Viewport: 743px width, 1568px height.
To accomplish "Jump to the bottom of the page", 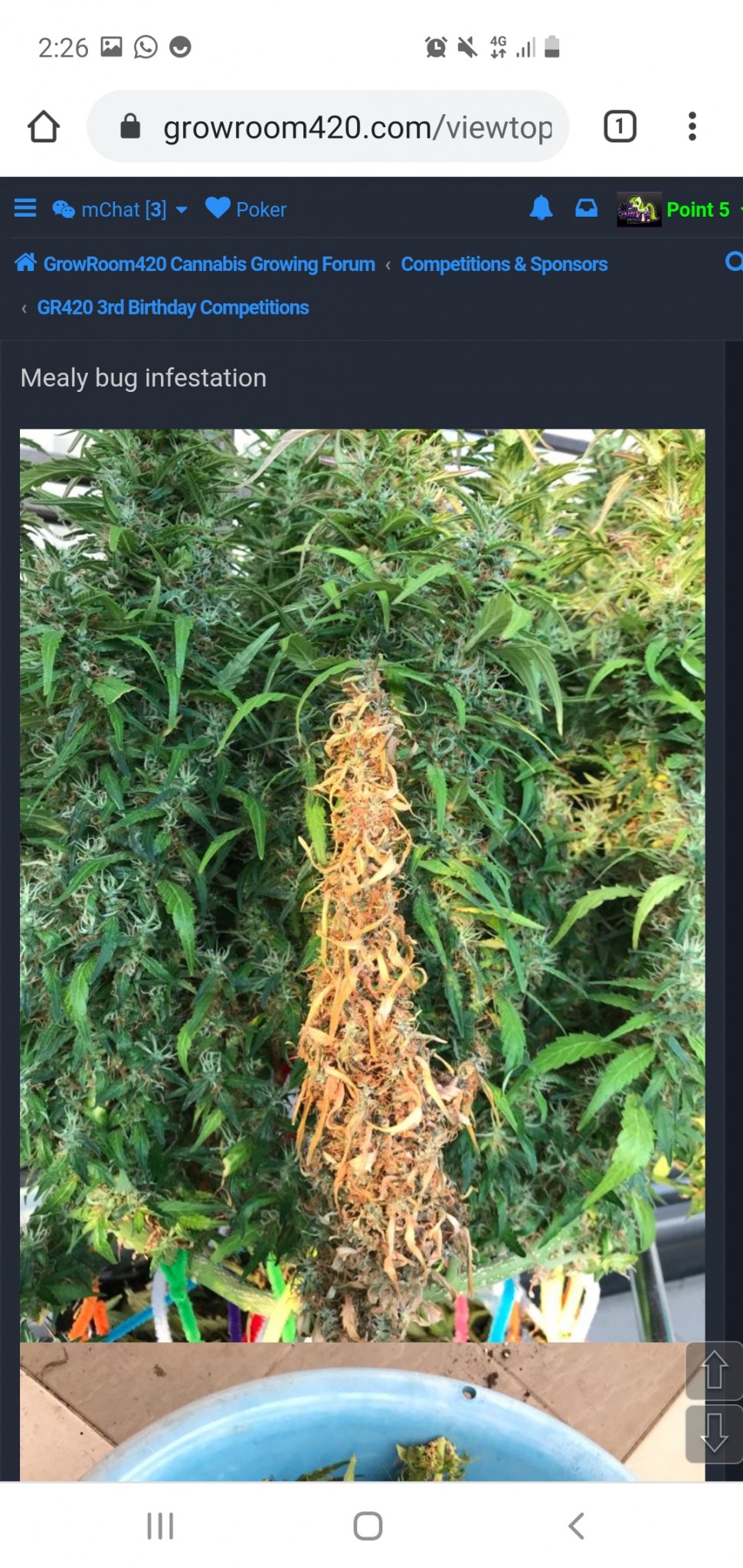I will pyautogui.click(x=714, y=1433).
